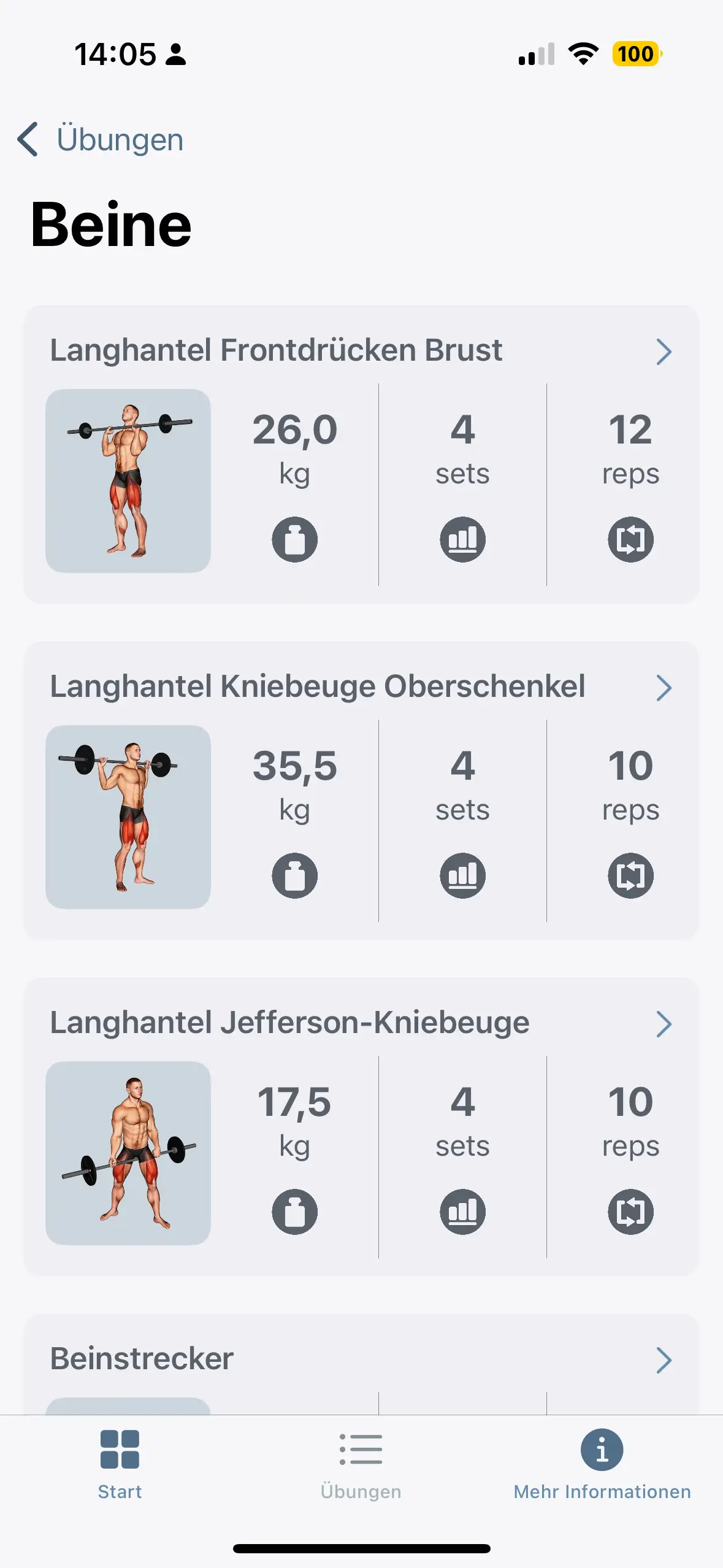Viewport: 723px width, 1568px height.
Task: Tap the battery indicator in the status bar
Action: (x=636, y=55)
